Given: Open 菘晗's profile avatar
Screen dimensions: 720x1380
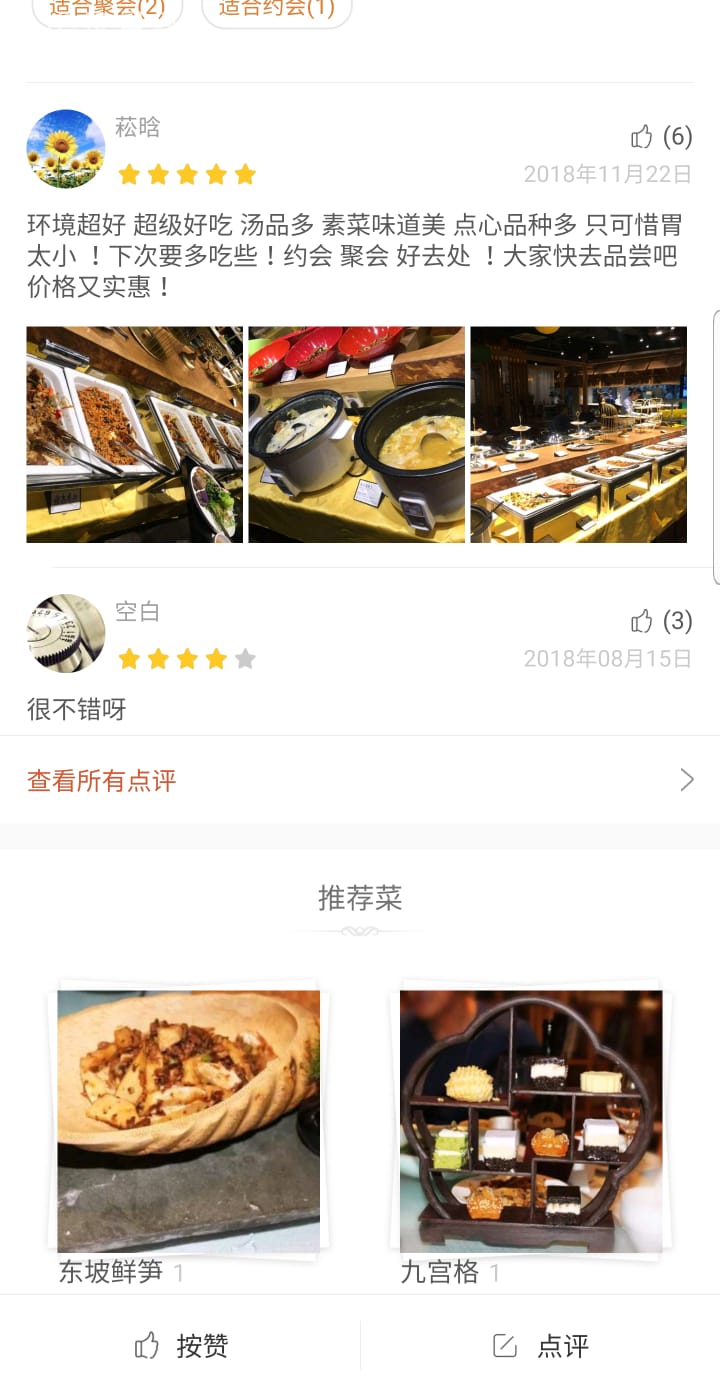Looking at the screenshot, I should click(66, 149).
